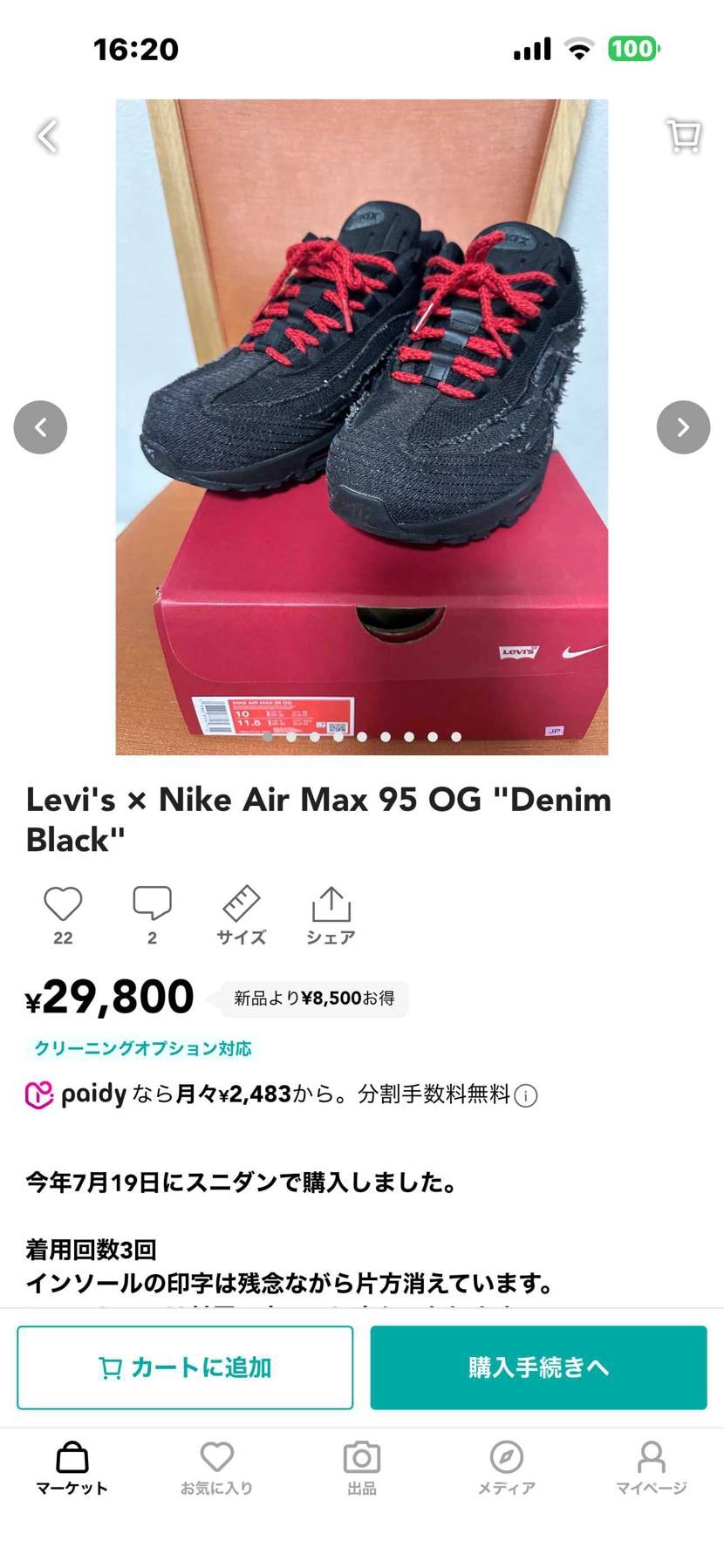Tap the paidy info circle icon
The width and height of the screenshot is (724, 1568).
tap(528, 1094)
